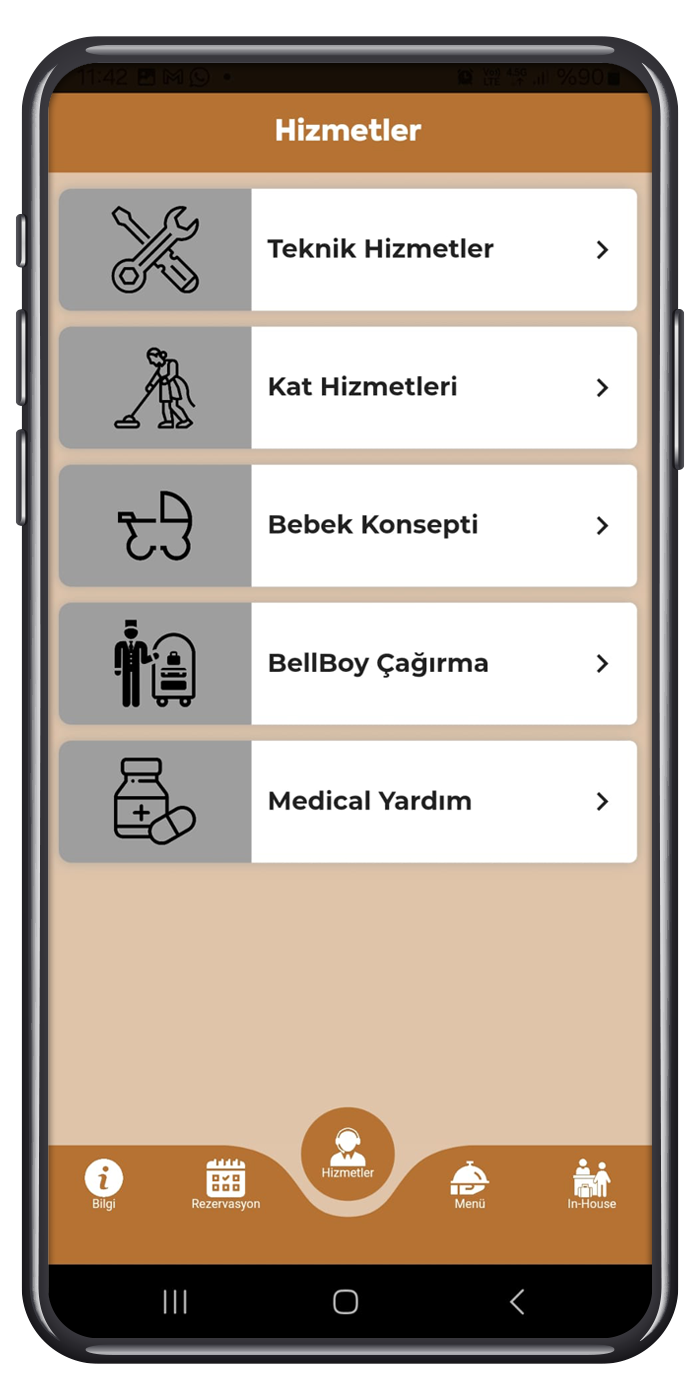This screenshot has width=700, height=1400.
Task: Open BellBoy Çağırma
Action: pyautogui.click(x=348, y=663)
